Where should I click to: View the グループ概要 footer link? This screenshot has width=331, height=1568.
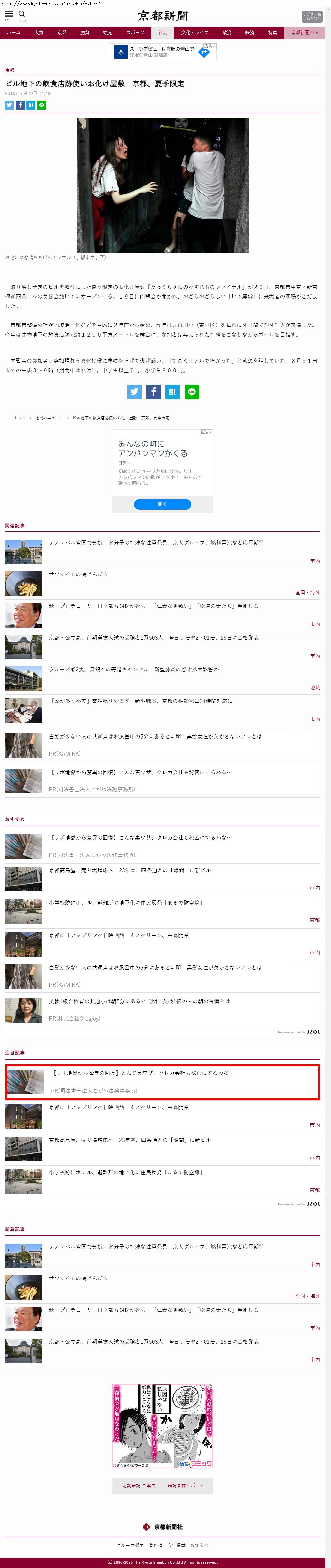[x=130, y=1545]
